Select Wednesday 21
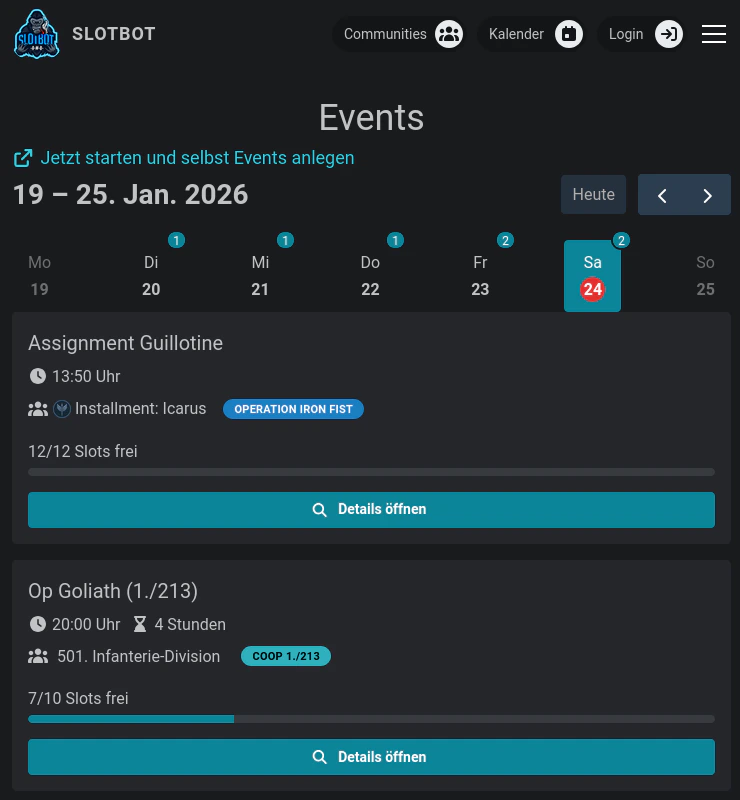The height and width of the screenshot is (800, 740). [x=261, y=276]
